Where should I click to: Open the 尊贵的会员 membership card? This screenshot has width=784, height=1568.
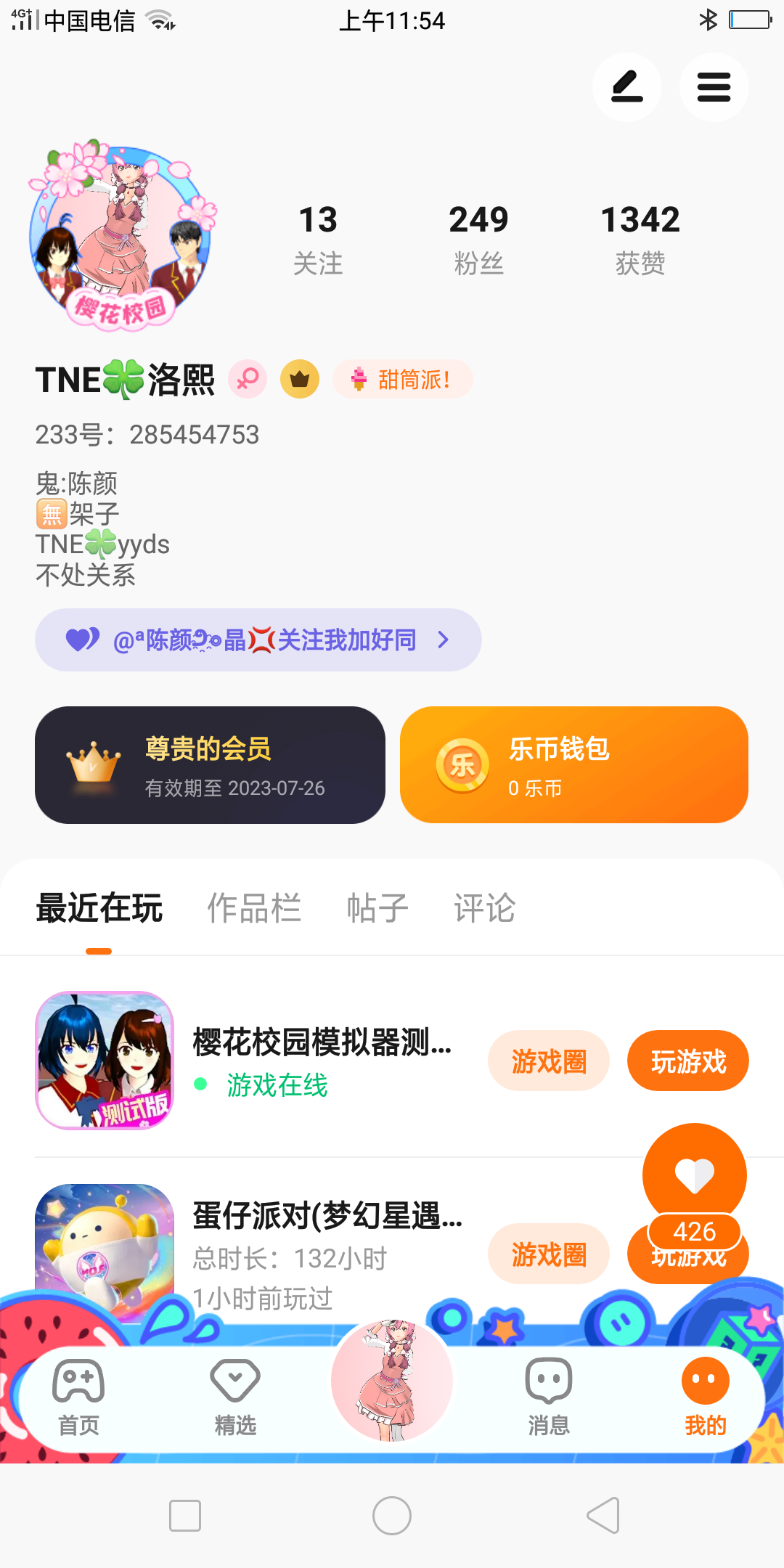pyautogui.click(x=210, y=765)
